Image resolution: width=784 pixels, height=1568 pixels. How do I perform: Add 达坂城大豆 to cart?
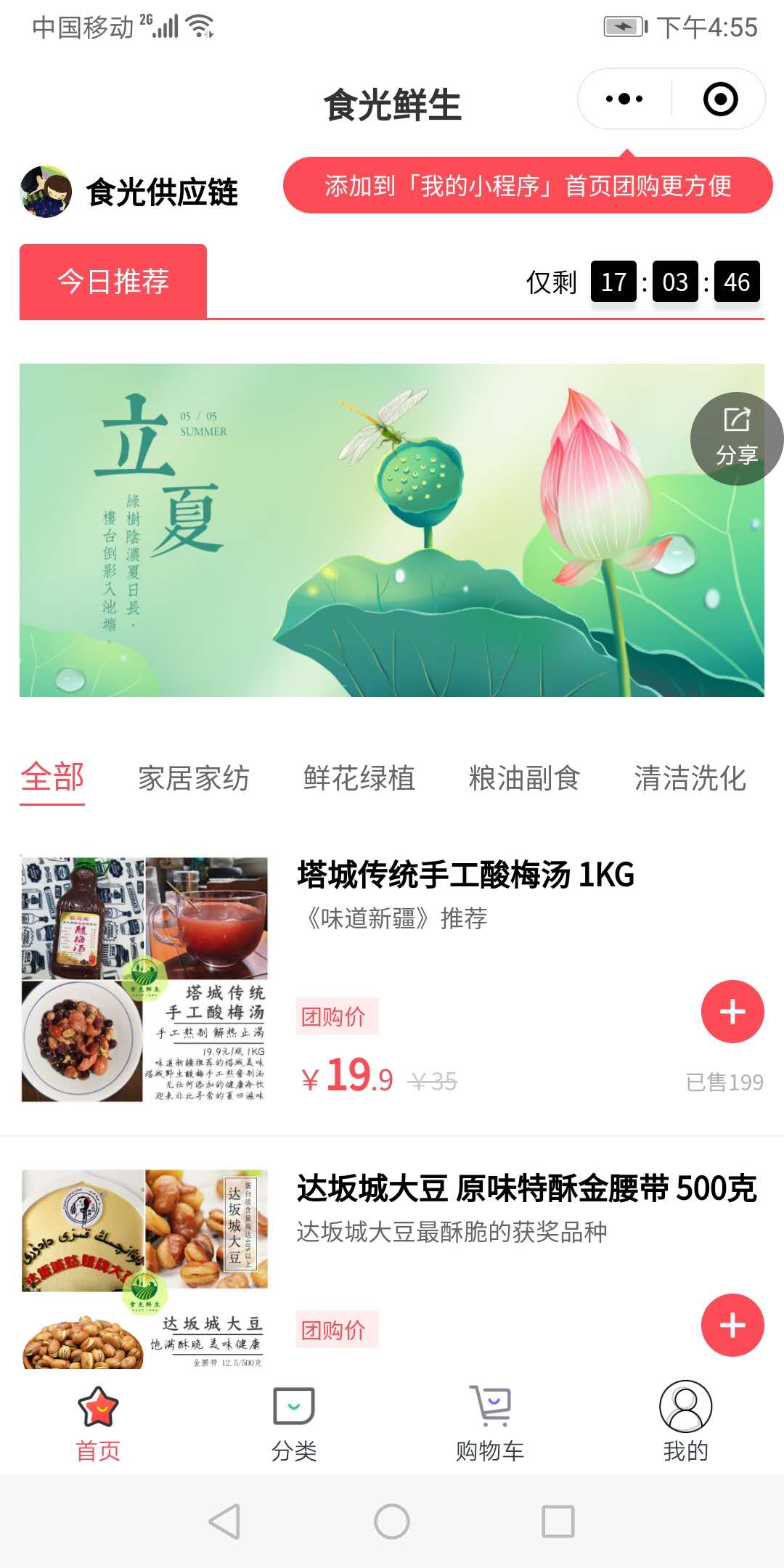[x=732, y=1325]
